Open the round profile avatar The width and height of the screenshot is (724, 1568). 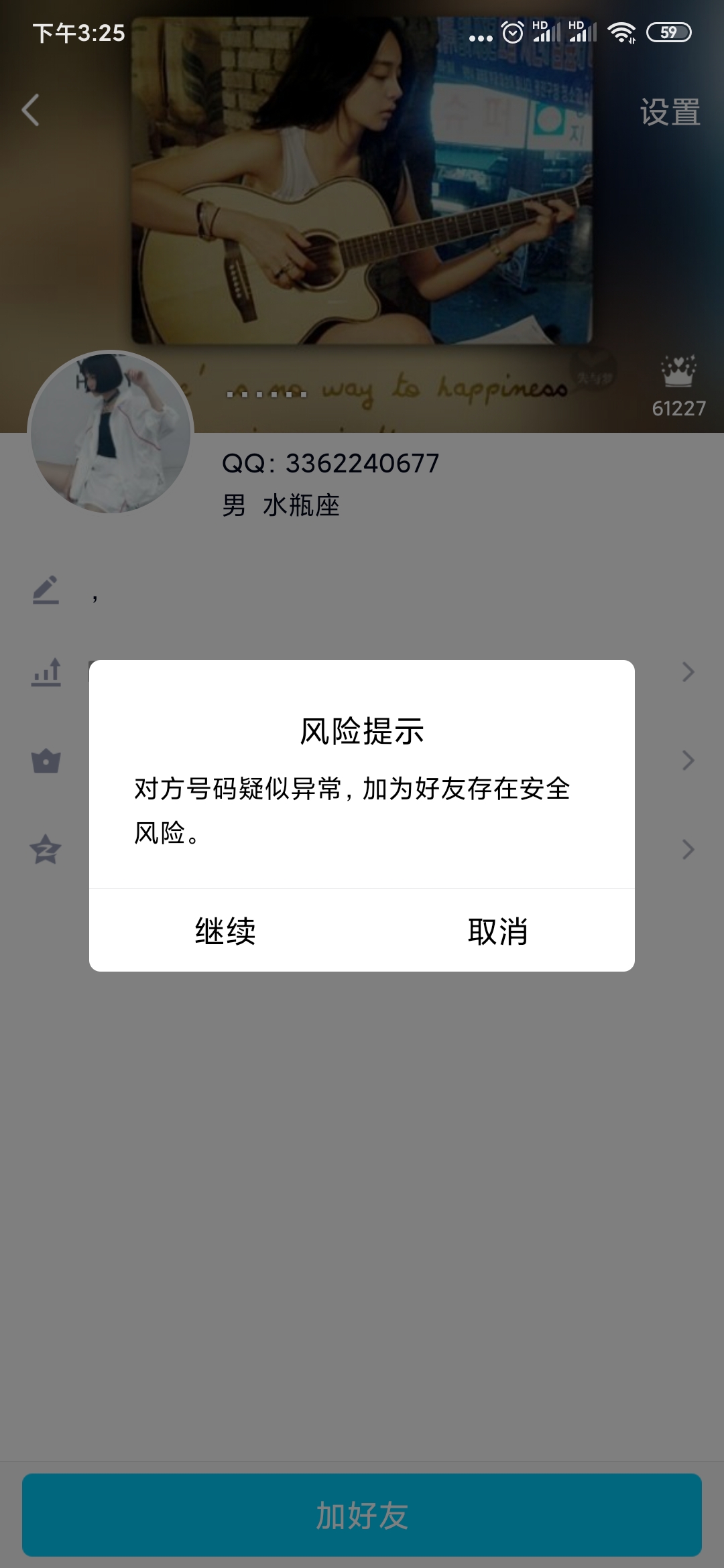click(111, 433)
